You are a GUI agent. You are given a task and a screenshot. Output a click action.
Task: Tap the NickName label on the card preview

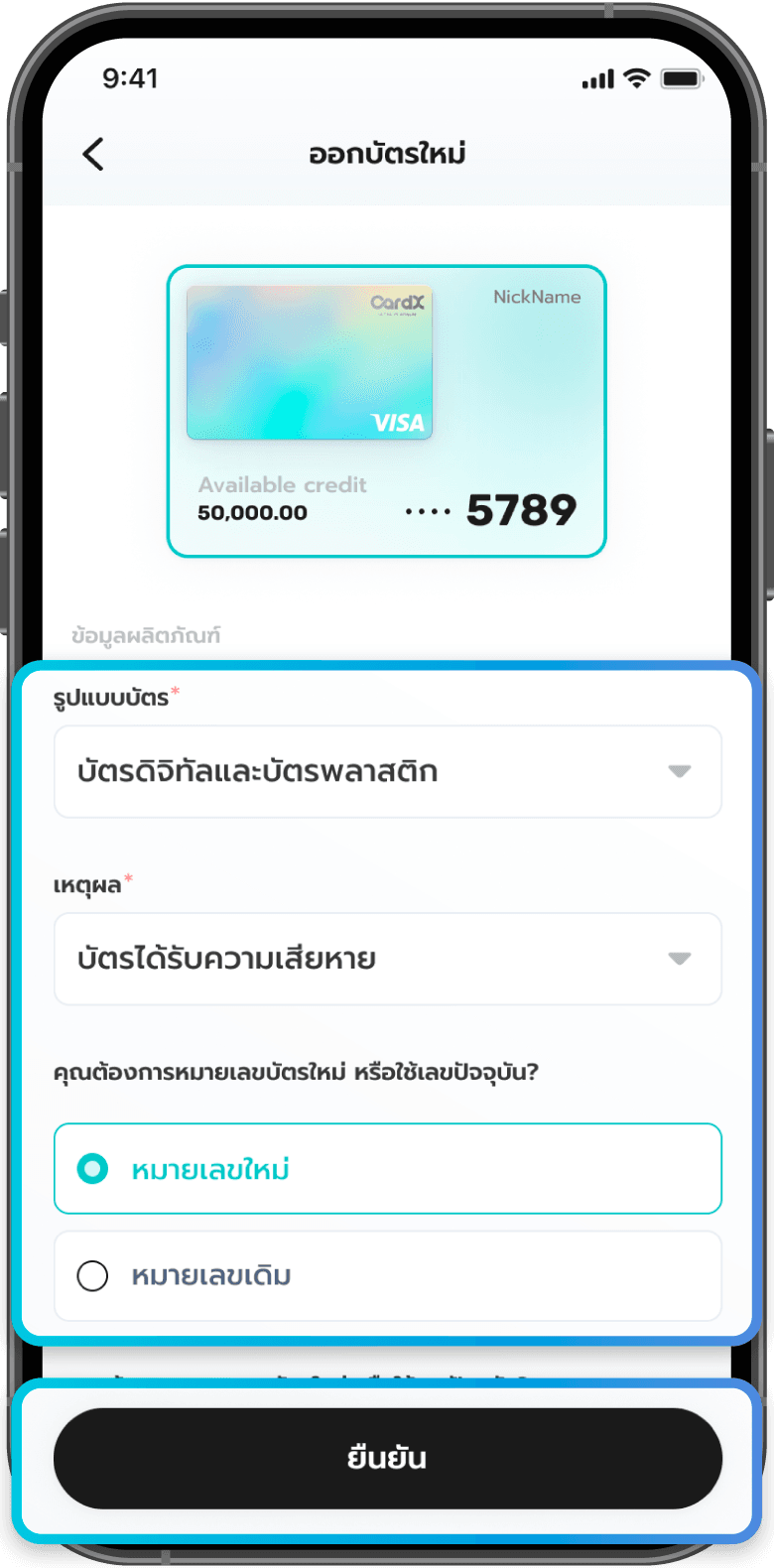(x=535, y=296)
